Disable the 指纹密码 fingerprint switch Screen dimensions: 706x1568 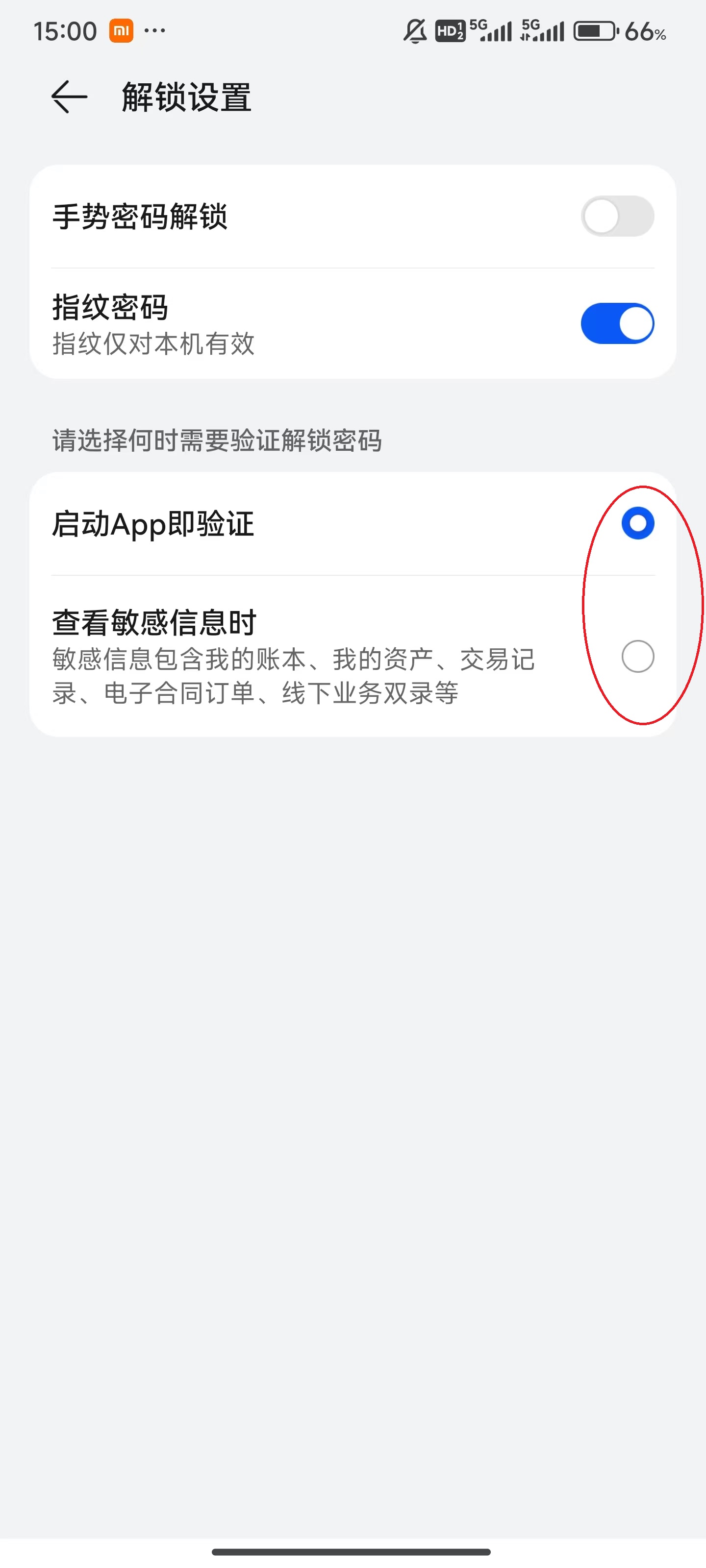(617, 324)
